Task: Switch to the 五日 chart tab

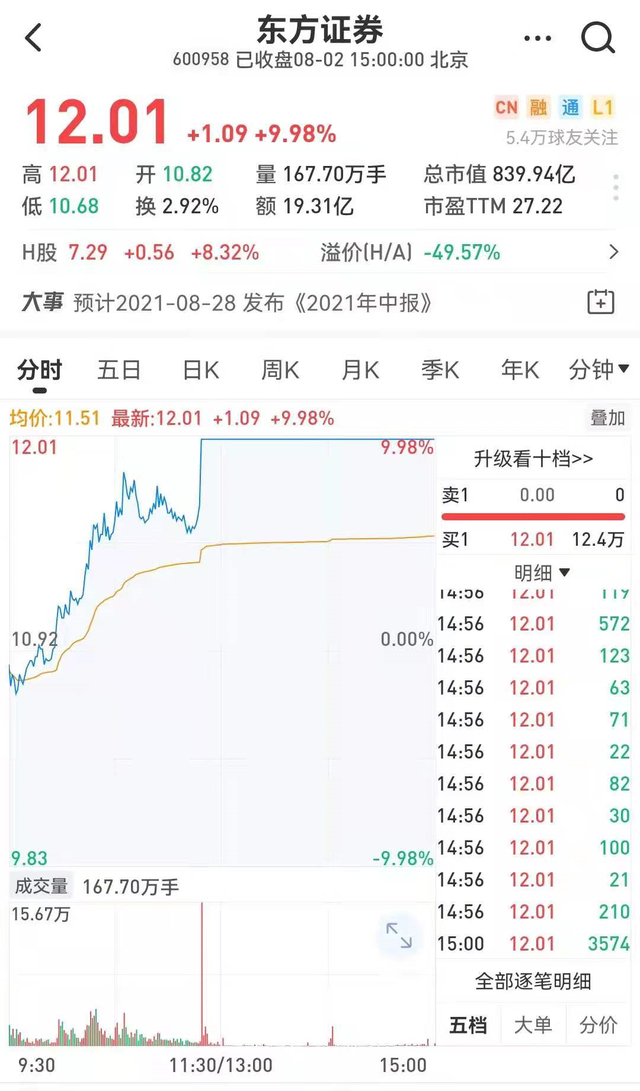Action: [x=119, y=370]
